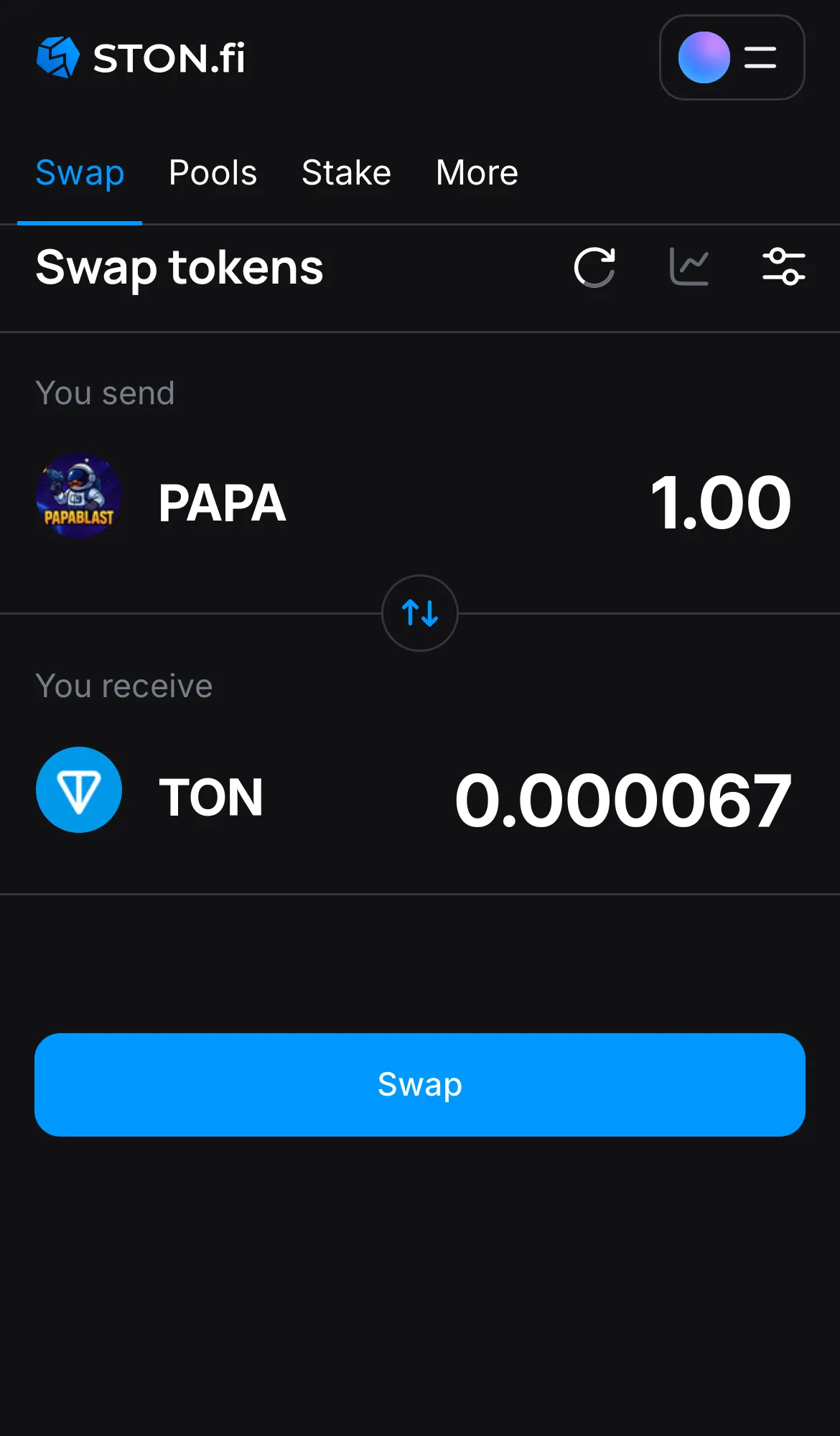Select the Swap tab

[x=80, y=173]
